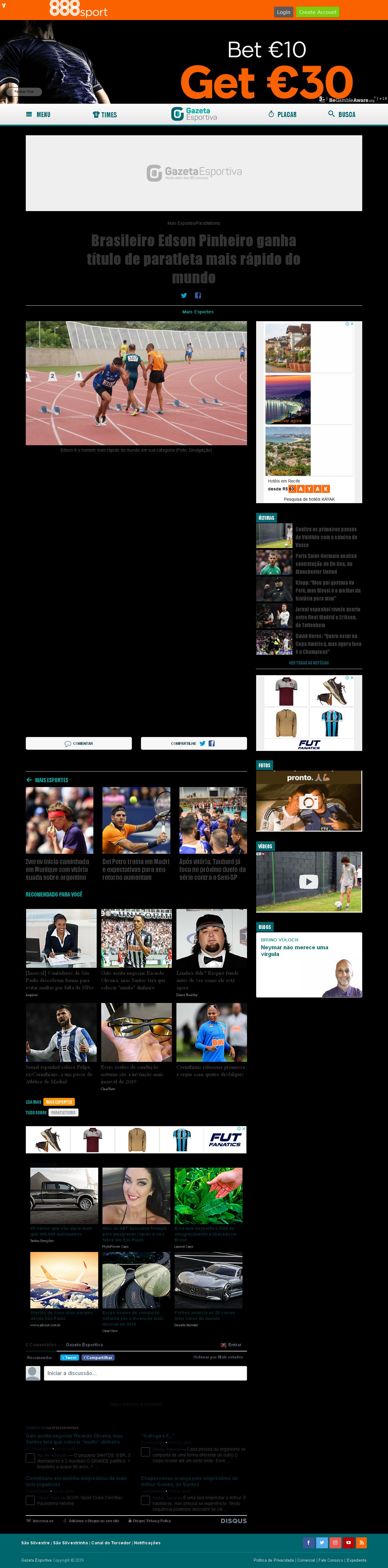Focus the Iniciar a discussão comment field

(145, 1373)
